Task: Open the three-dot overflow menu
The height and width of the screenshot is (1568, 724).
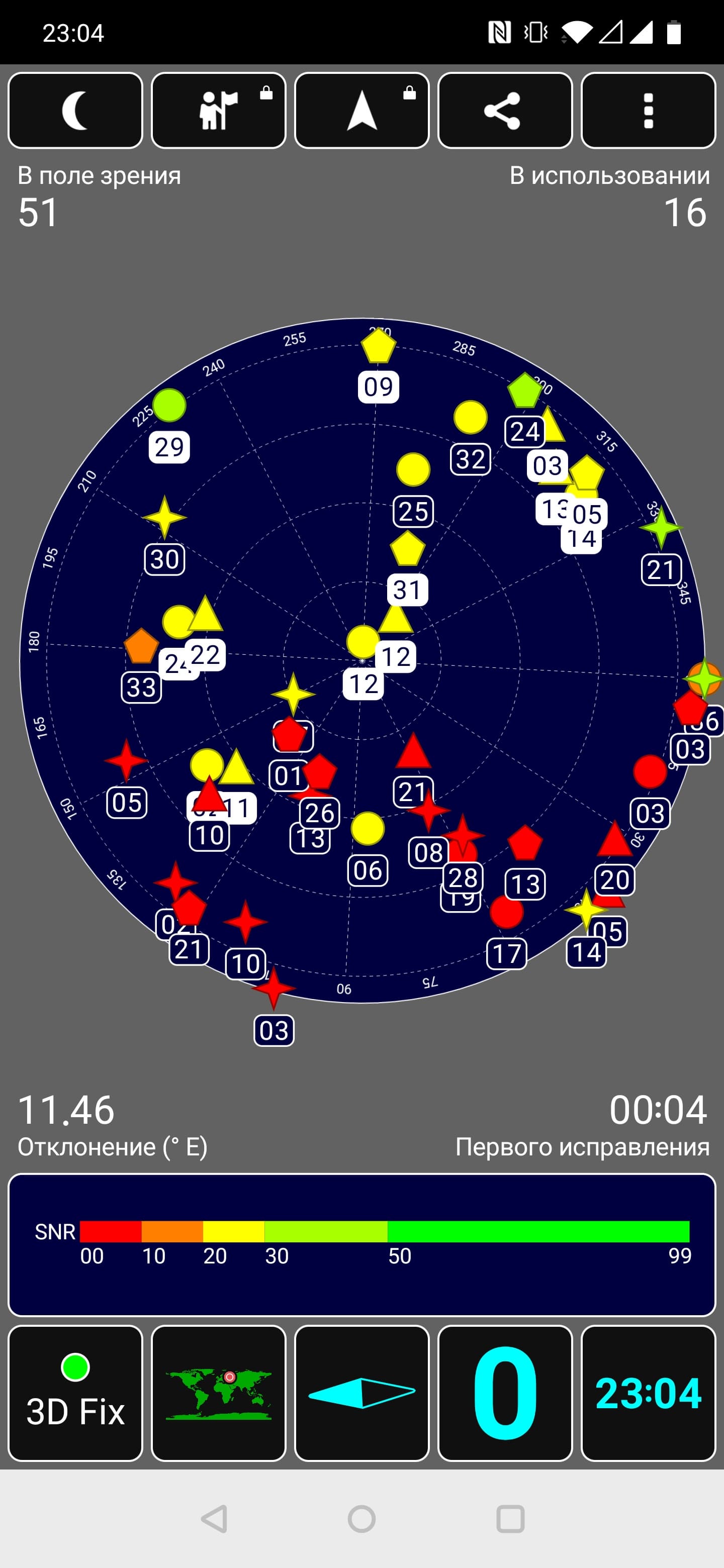Action: coord(648,110)
